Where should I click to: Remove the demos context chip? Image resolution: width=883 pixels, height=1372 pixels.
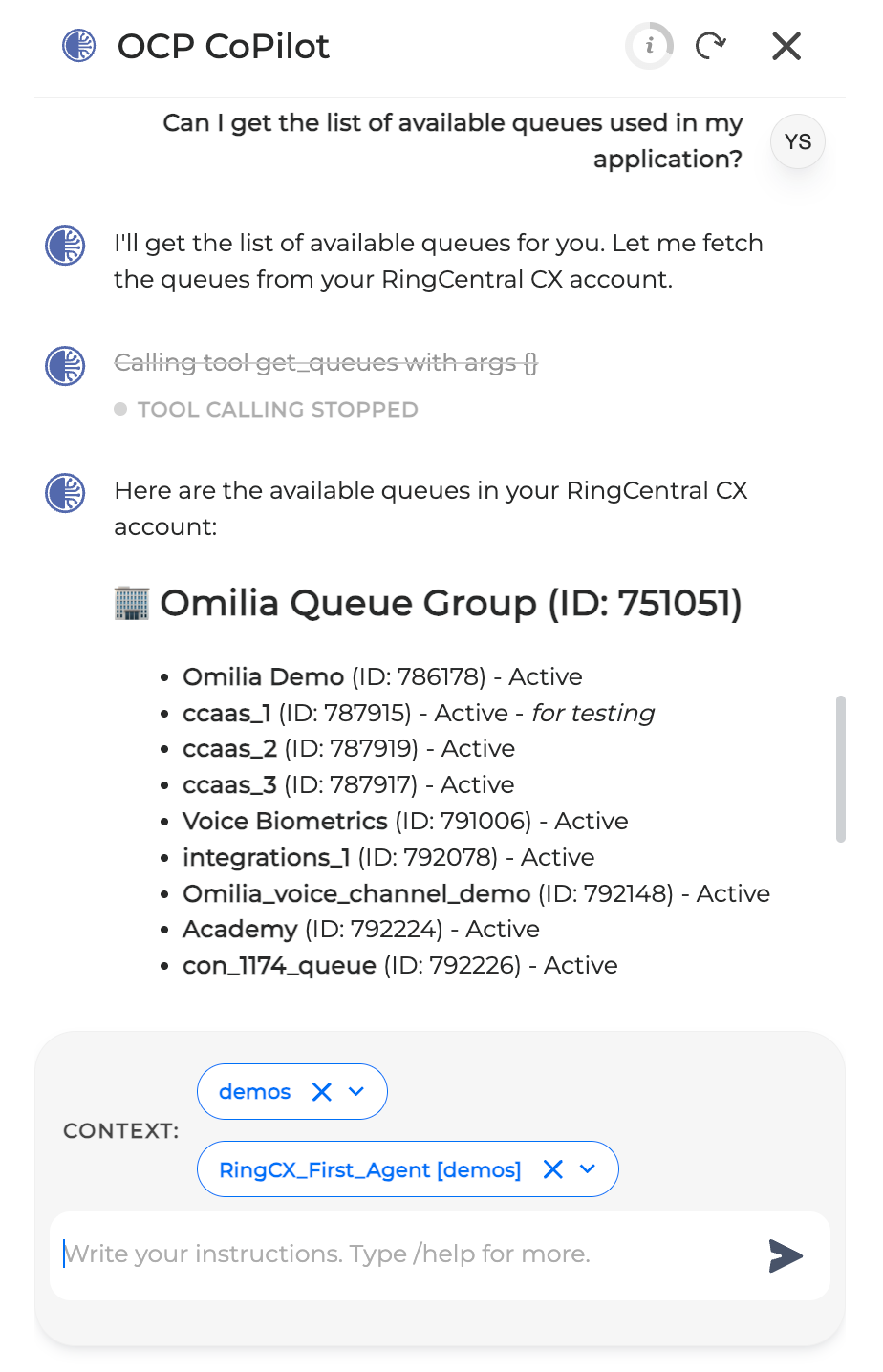[x=322, y=1091]
